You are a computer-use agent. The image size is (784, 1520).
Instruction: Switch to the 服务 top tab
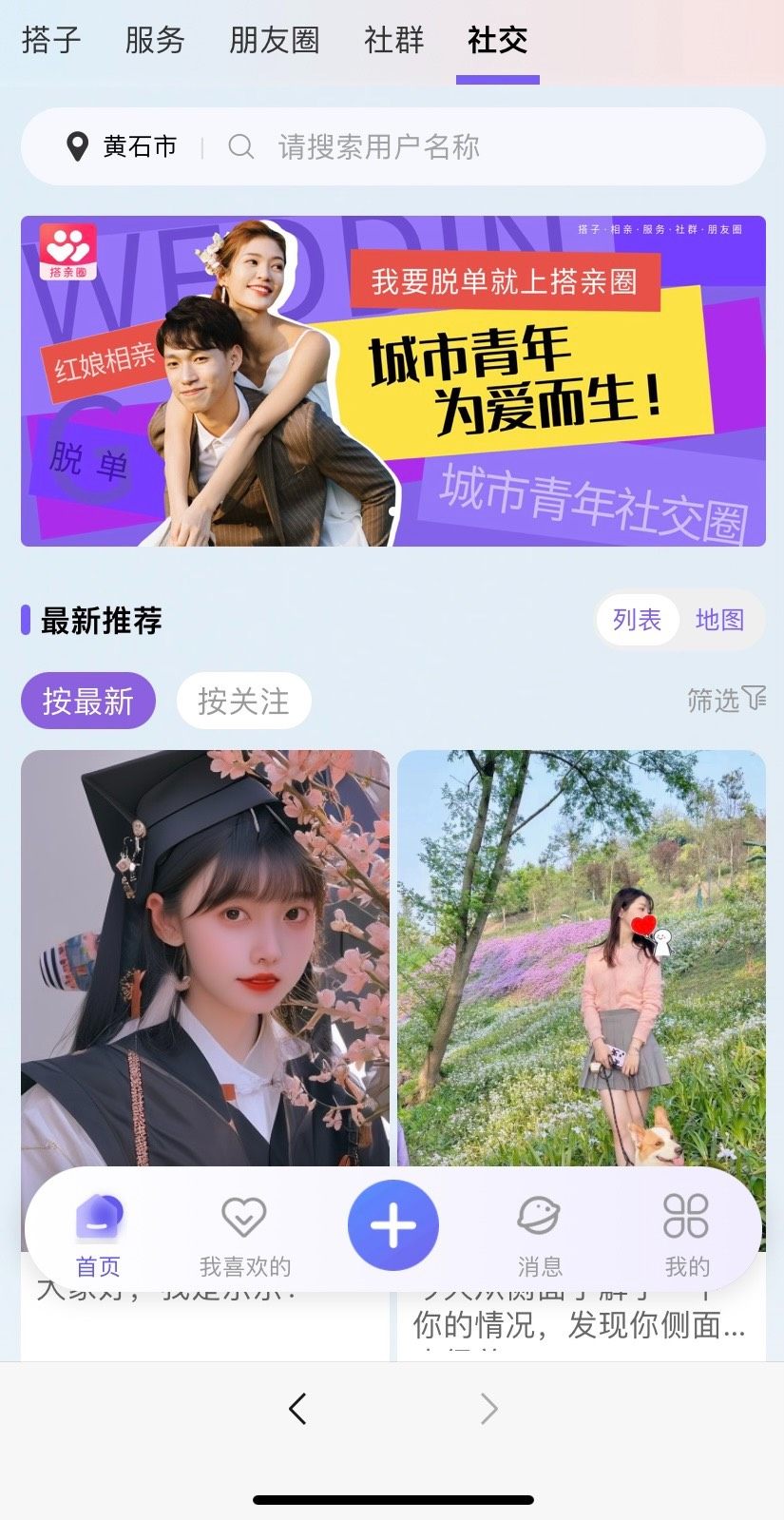(154, 40)
